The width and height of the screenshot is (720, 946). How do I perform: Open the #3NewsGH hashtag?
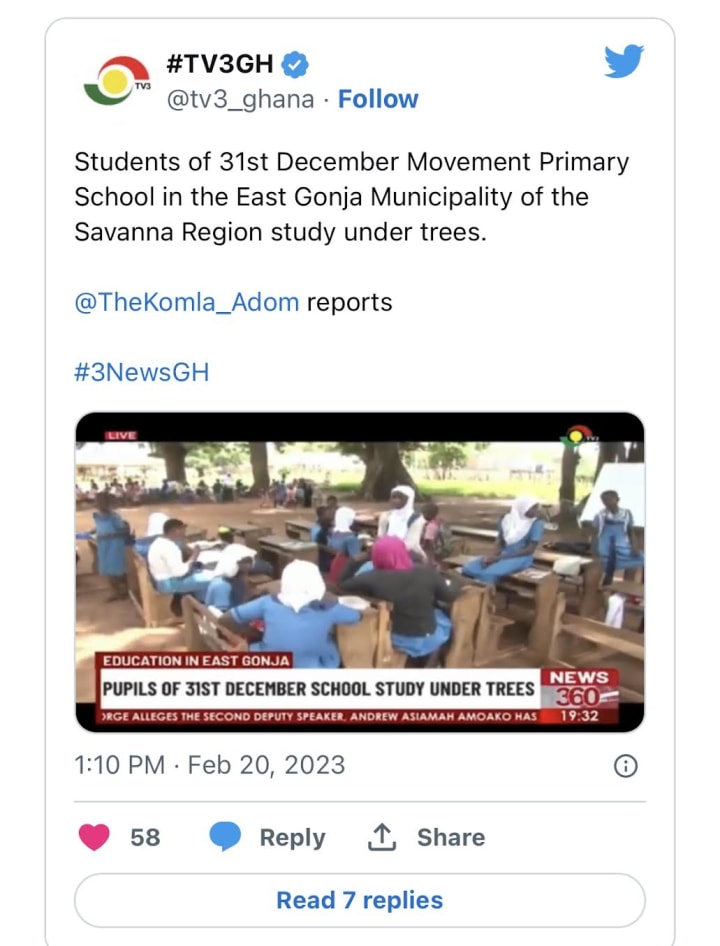point(142,373)
